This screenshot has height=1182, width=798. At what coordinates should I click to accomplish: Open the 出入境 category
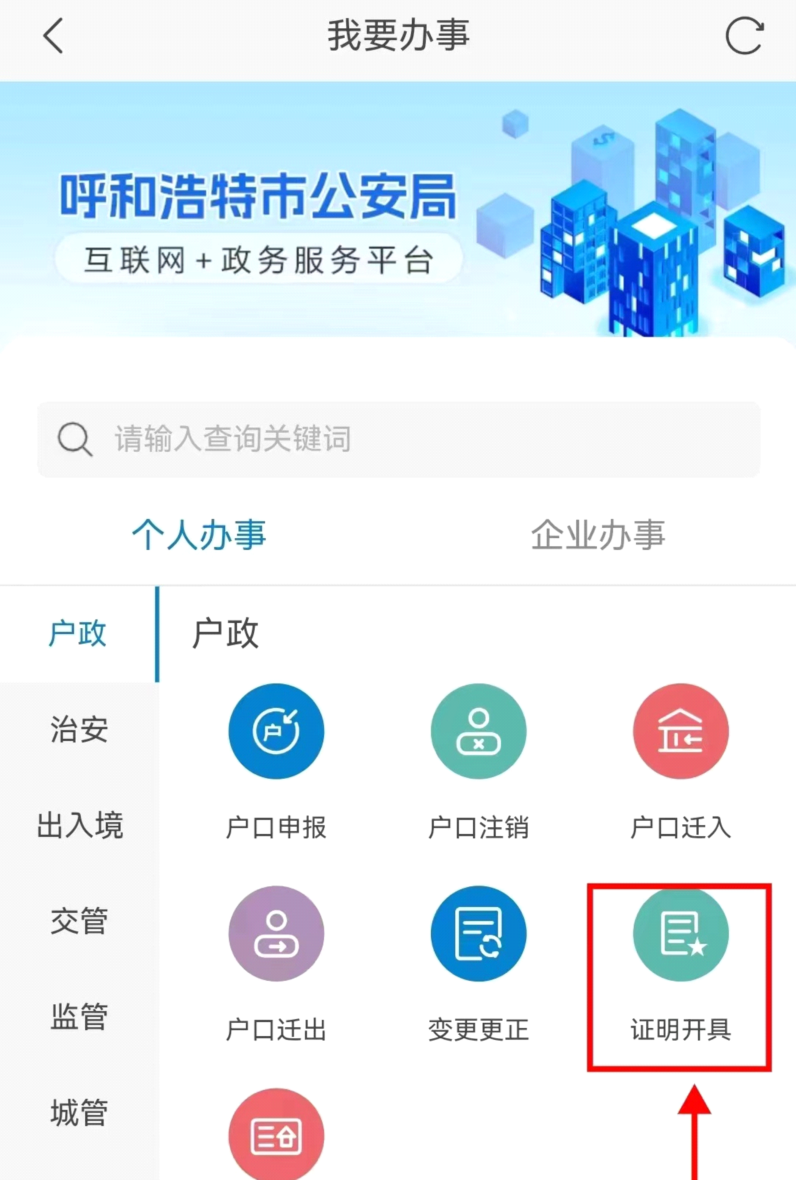coord(79,825)
